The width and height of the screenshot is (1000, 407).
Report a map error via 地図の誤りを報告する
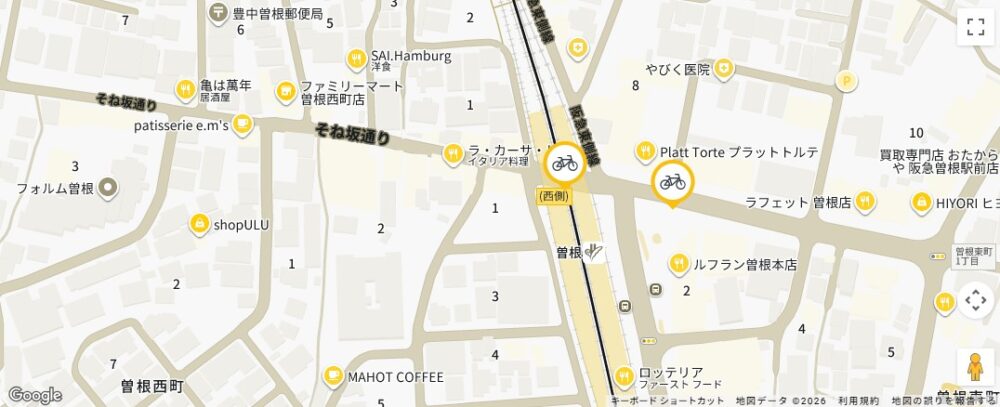coord(943,400)
